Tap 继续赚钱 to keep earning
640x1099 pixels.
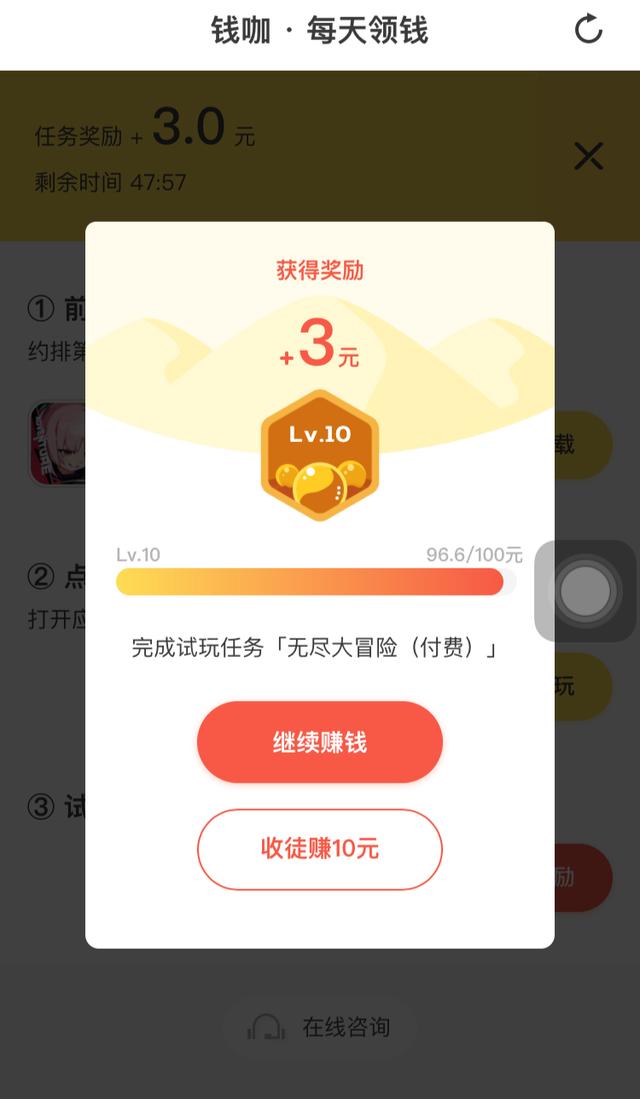[319, 742]
